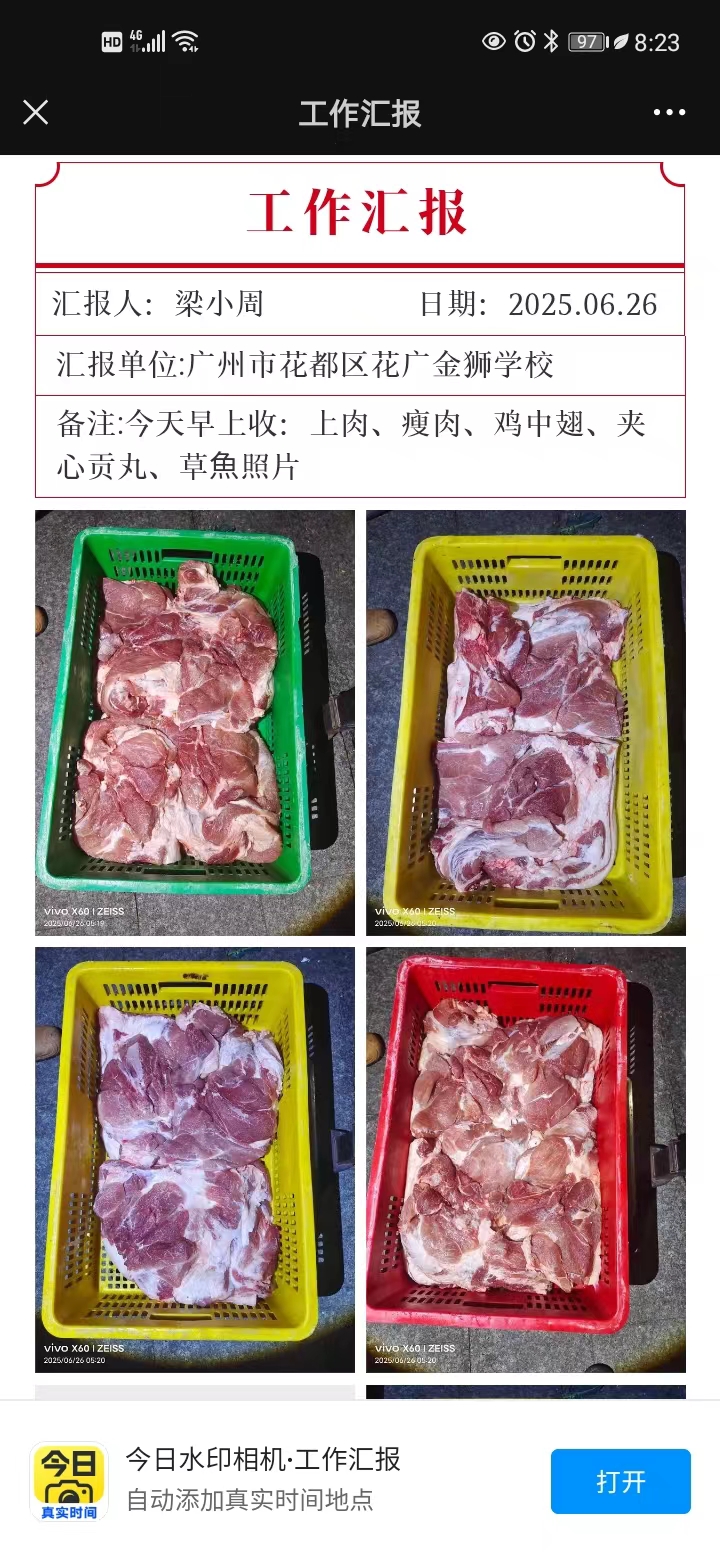Close the 工作汇报 page
The height and width of the screenshot is (1560, 720).
pos(36,112)
